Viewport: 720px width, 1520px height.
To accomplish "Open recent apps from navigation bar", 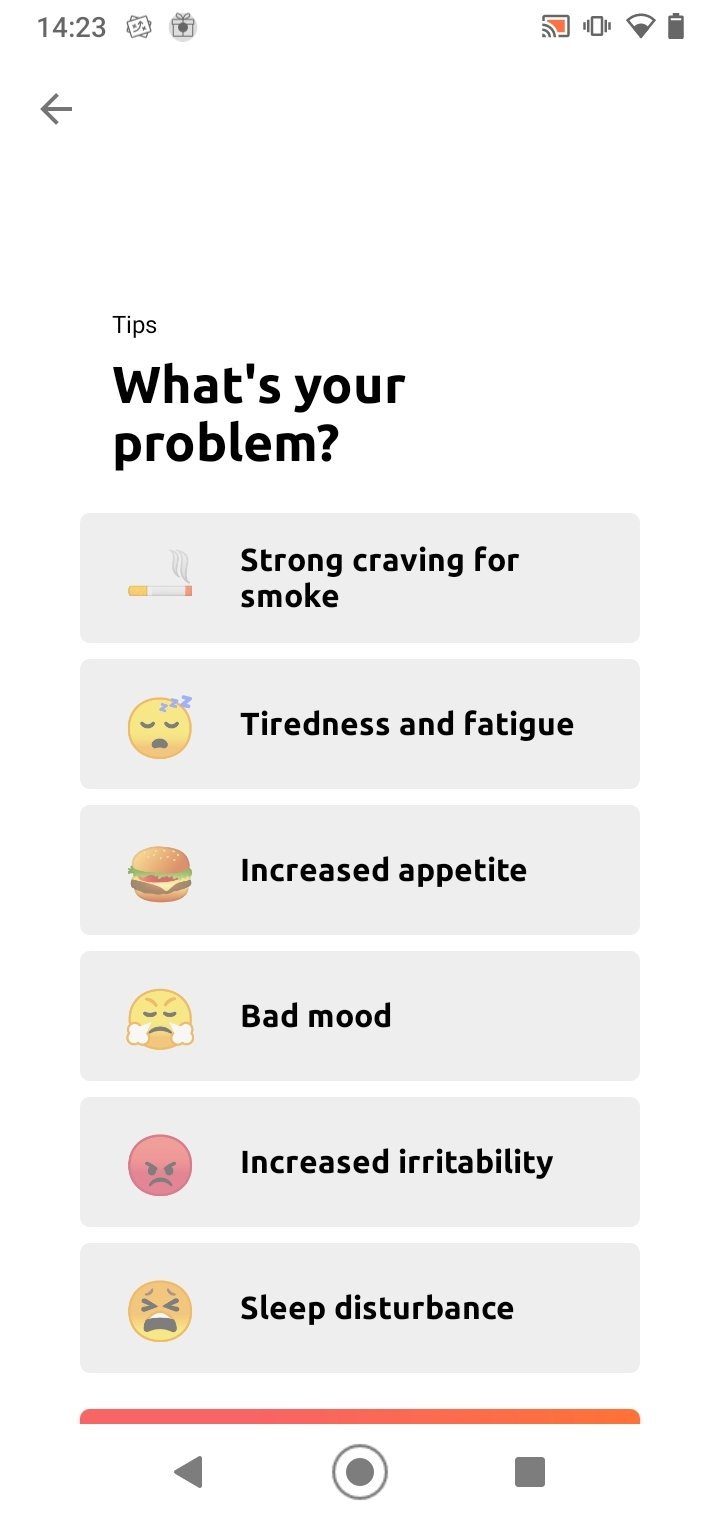I will 529,1472.
